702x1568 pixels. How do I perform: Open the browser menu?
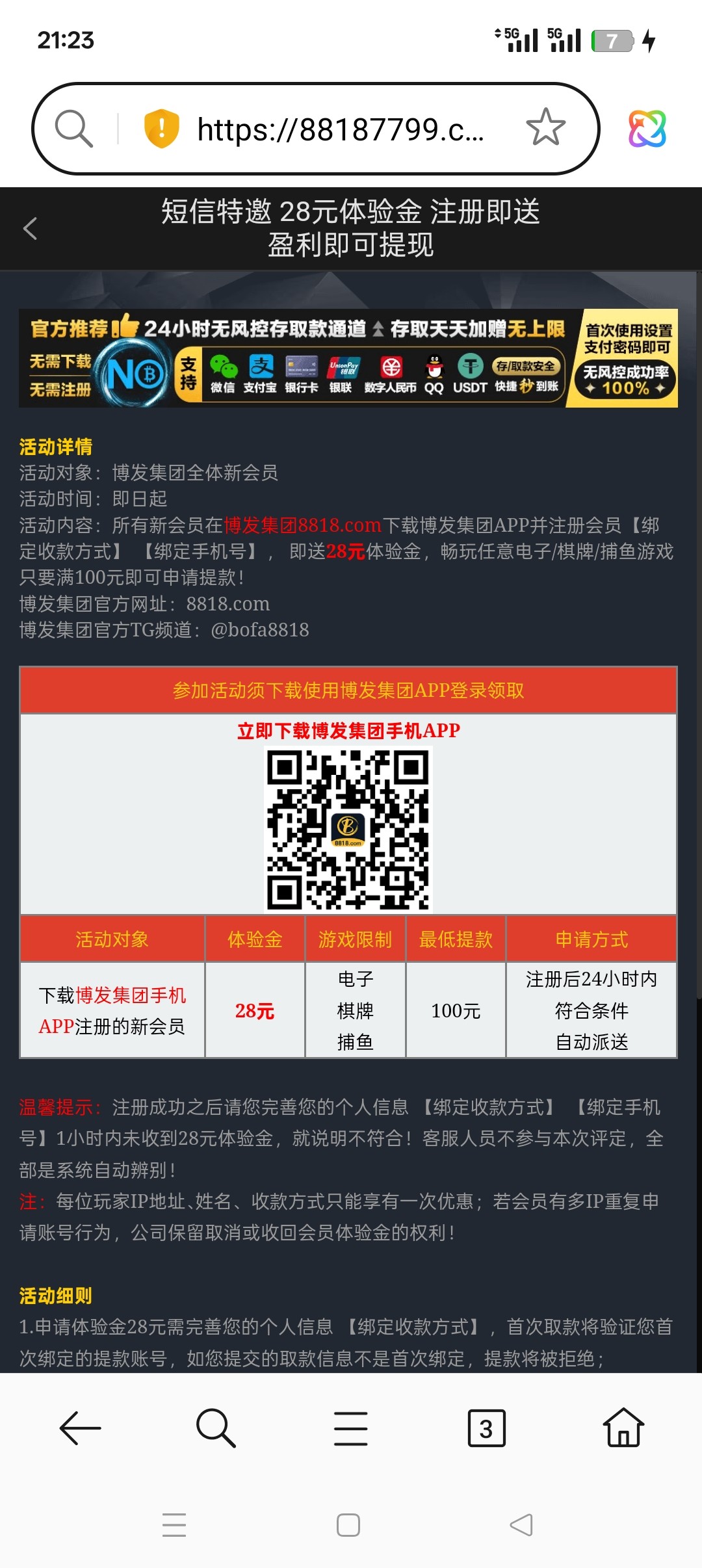[351, 1428]
